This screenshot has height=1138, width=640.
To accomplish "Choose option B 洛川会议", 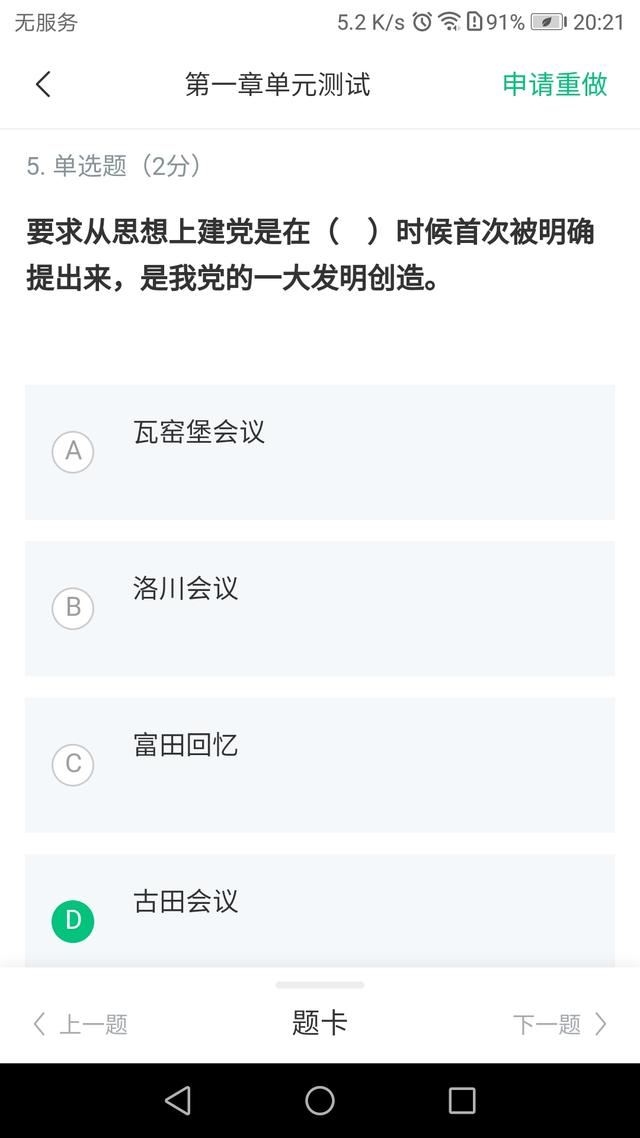I will pyautogui.click(x=320, y=608).
